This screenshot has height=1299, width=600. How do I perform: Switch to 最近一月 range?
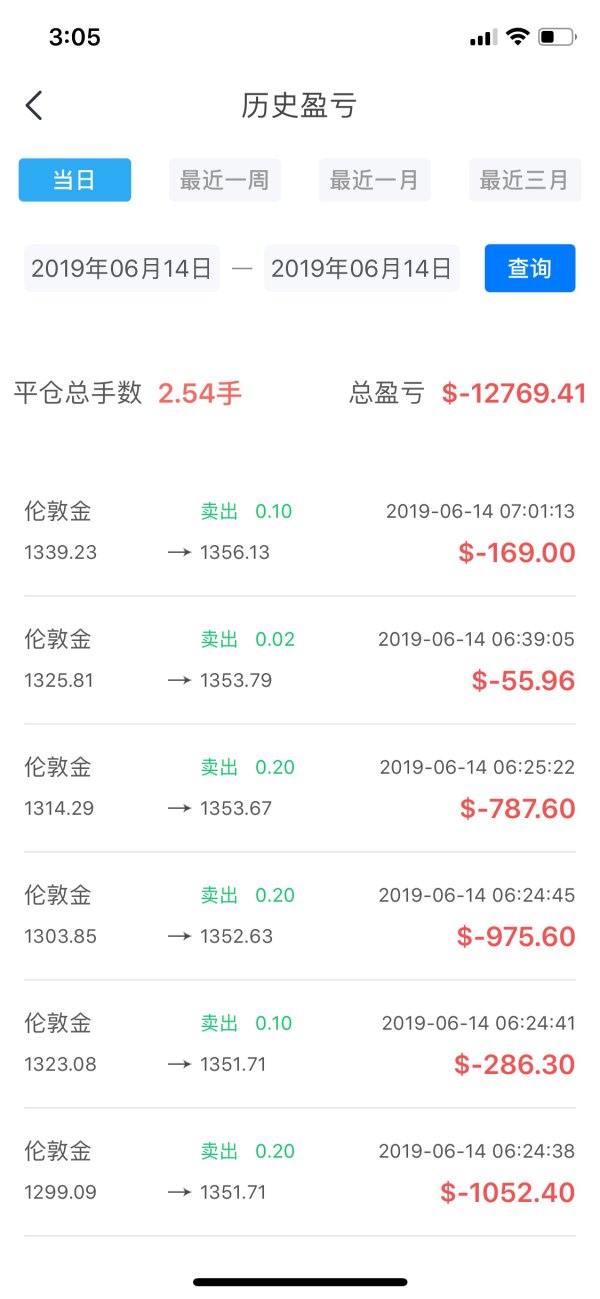(374, 180)
